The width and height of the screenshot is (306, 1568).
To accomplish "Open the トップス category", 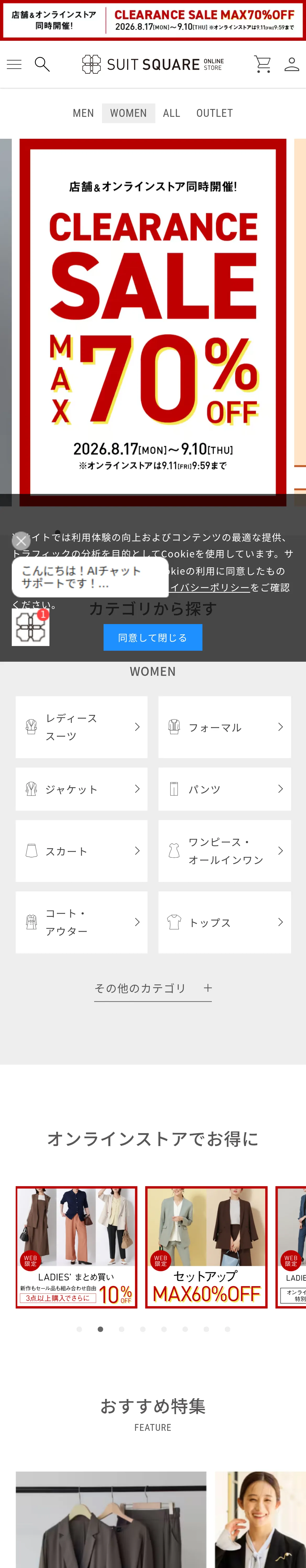I will (224, 922).
